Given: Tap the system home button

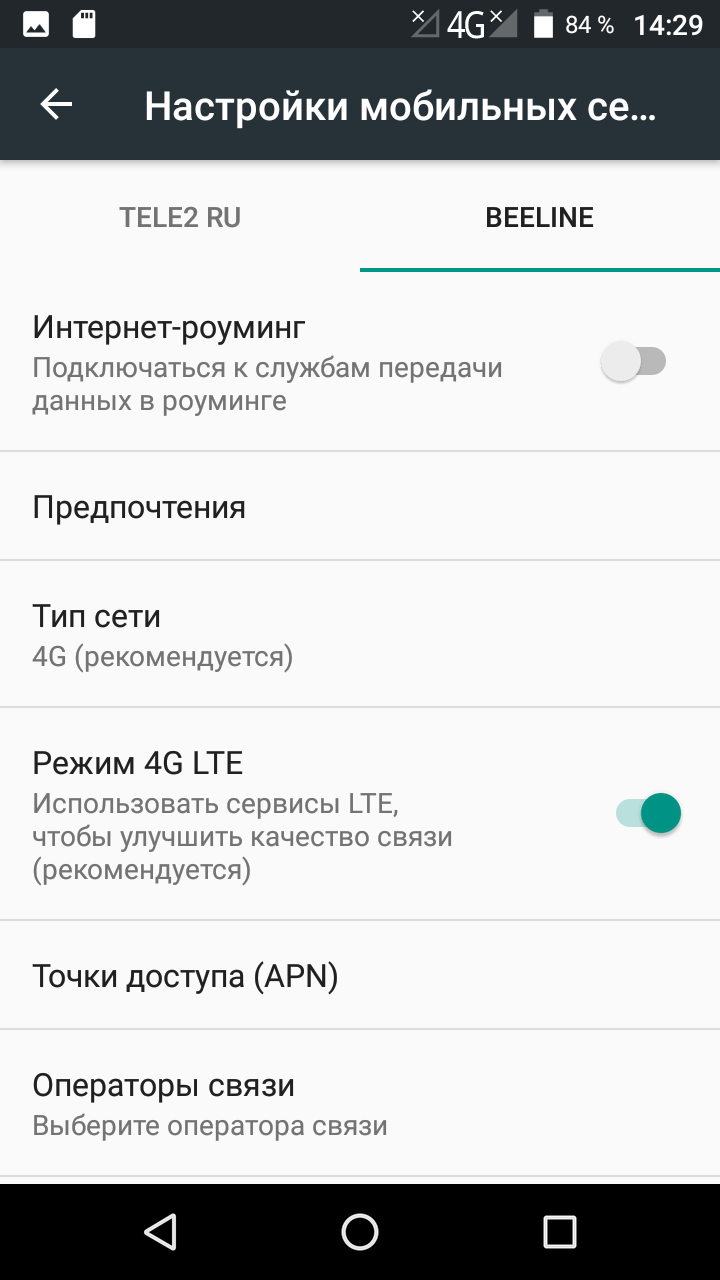Looking at the screenshot, I should click(360, 1231).
